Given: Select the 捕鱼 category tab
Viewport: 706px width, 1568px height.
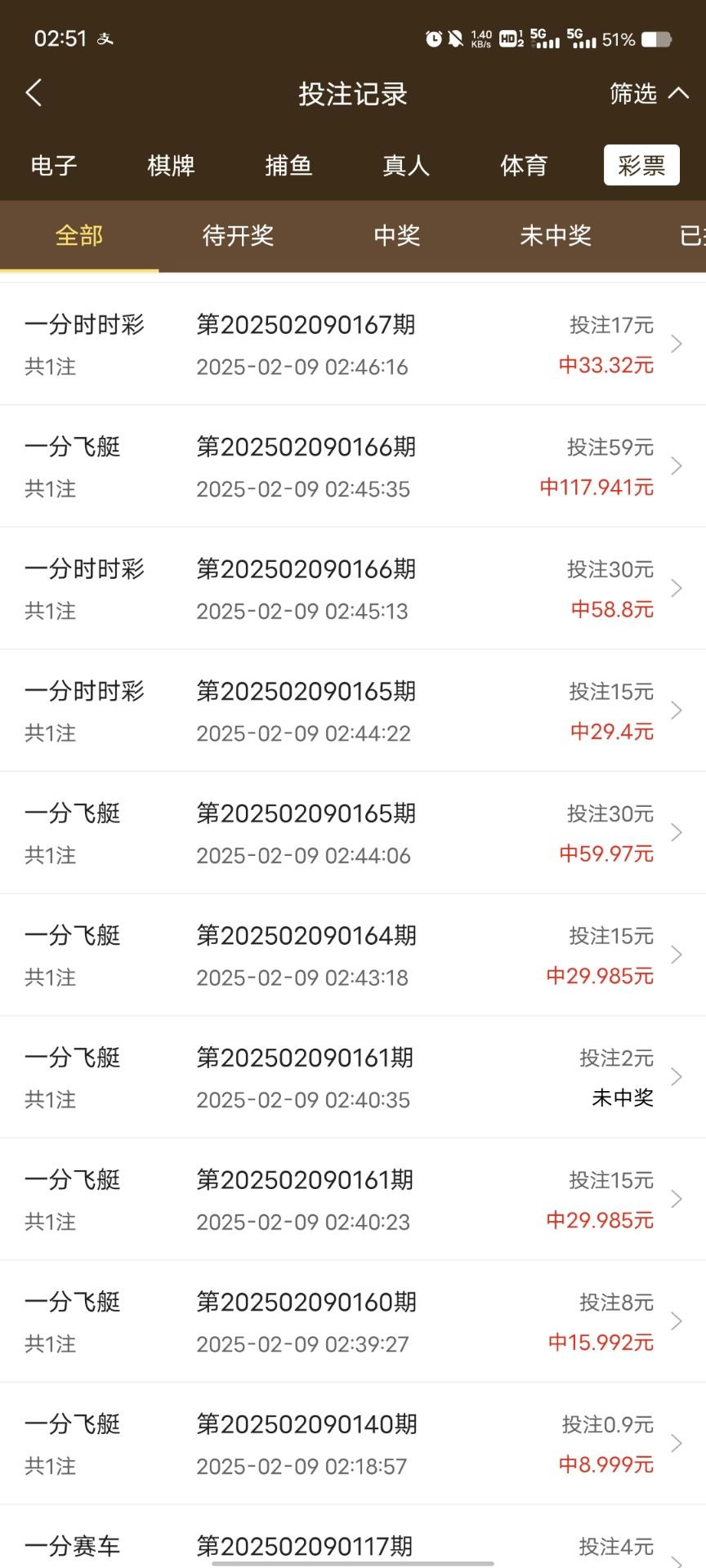Looking at the screenshot, I should [288, 166].
